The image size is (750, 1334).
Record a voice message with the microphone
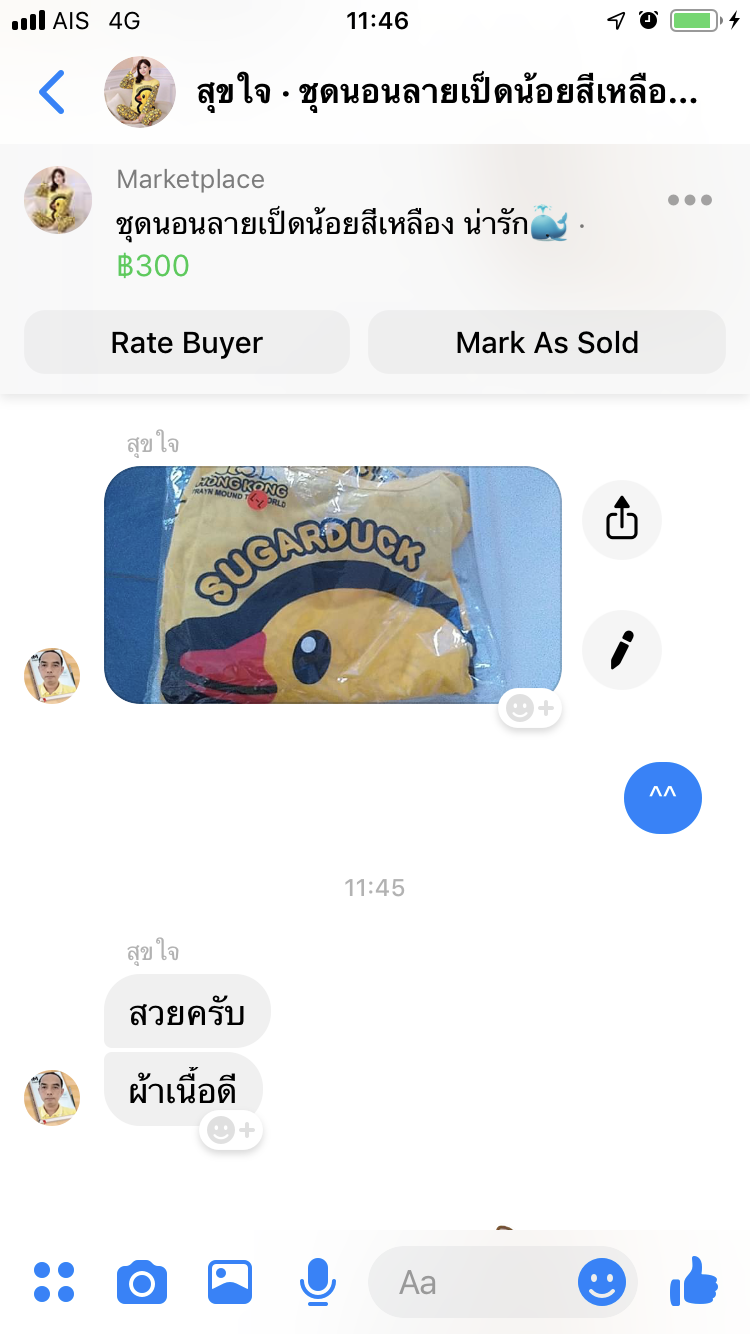[318, 1282]
